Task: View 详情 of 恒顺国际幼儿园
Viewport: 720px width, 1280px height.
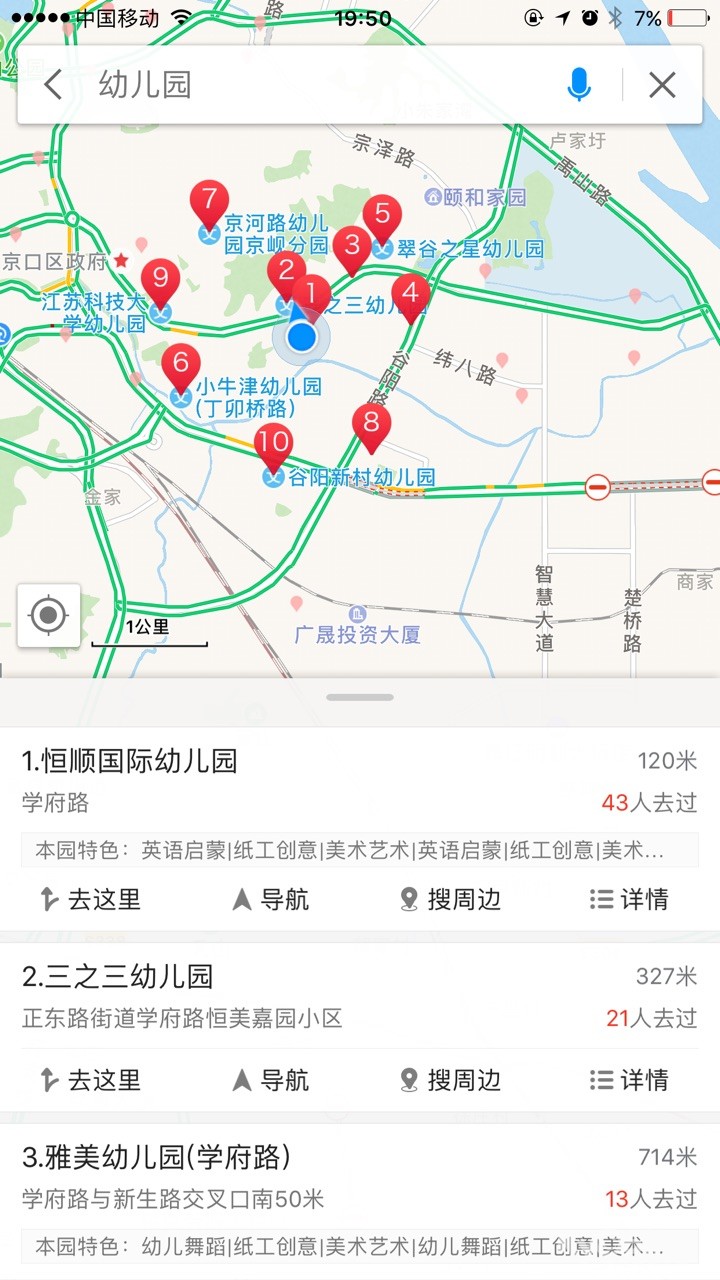Action: pos(629,899)
